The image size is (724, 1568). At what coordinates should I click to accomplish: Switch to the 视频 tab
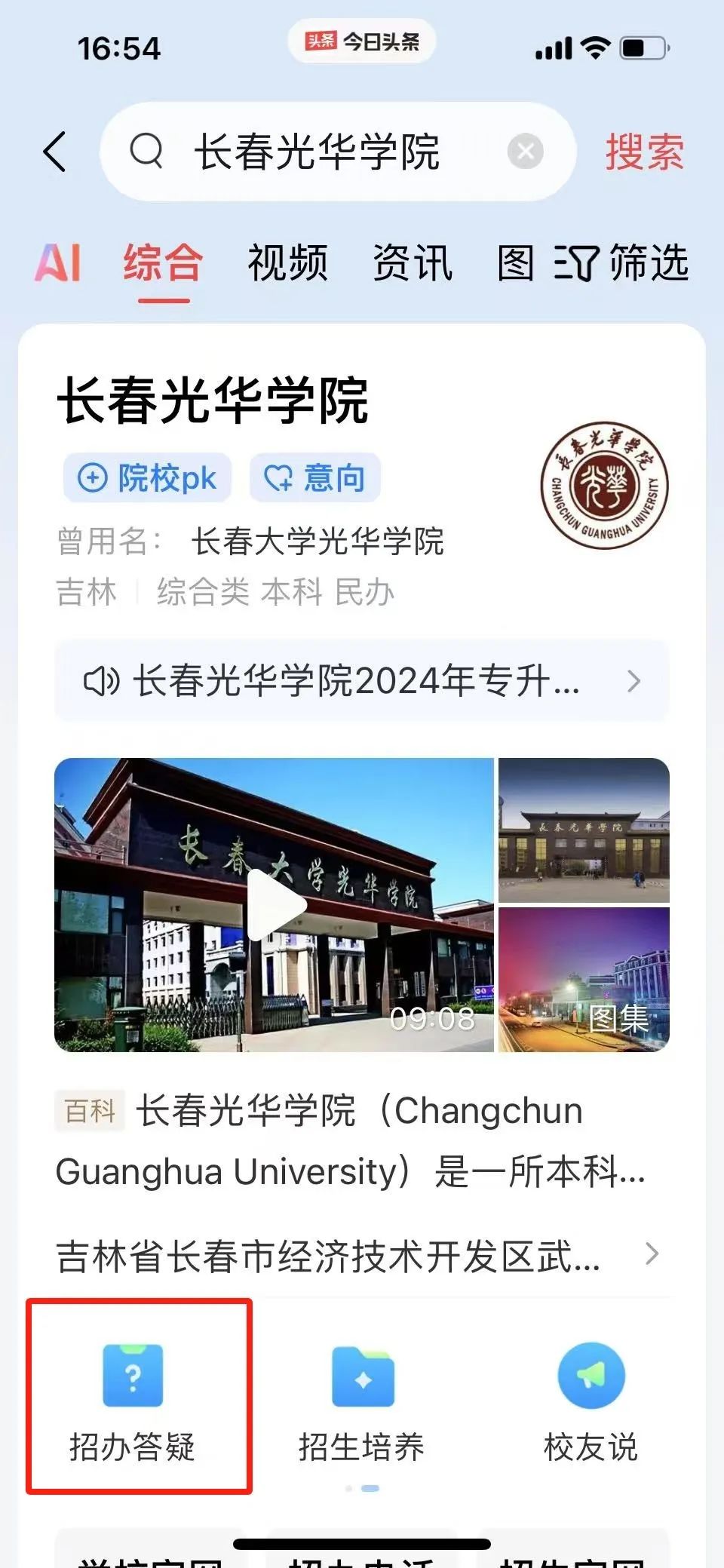click(287, 263)
